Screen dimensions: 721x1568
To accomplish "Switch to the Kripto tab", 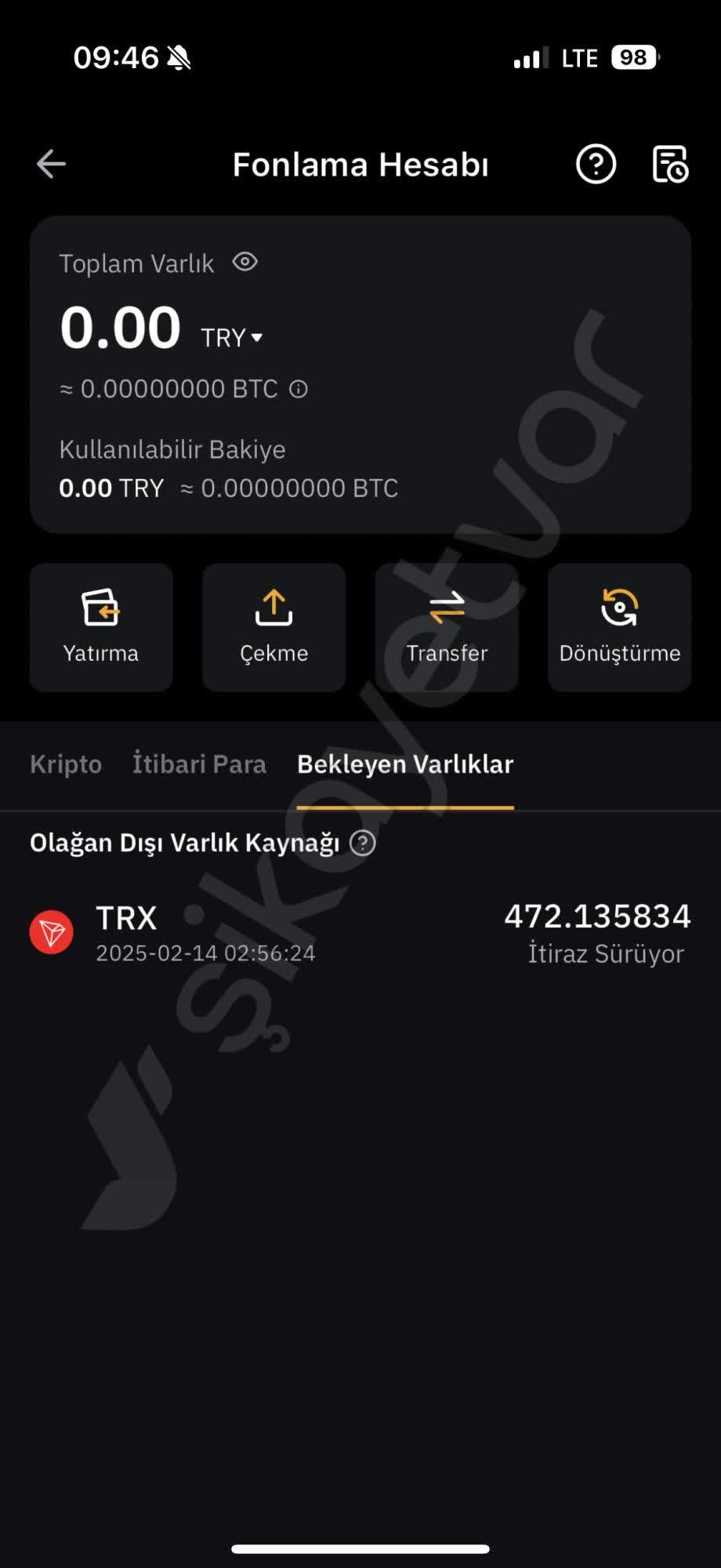I will pyautogui.click(x=66, y=764).
